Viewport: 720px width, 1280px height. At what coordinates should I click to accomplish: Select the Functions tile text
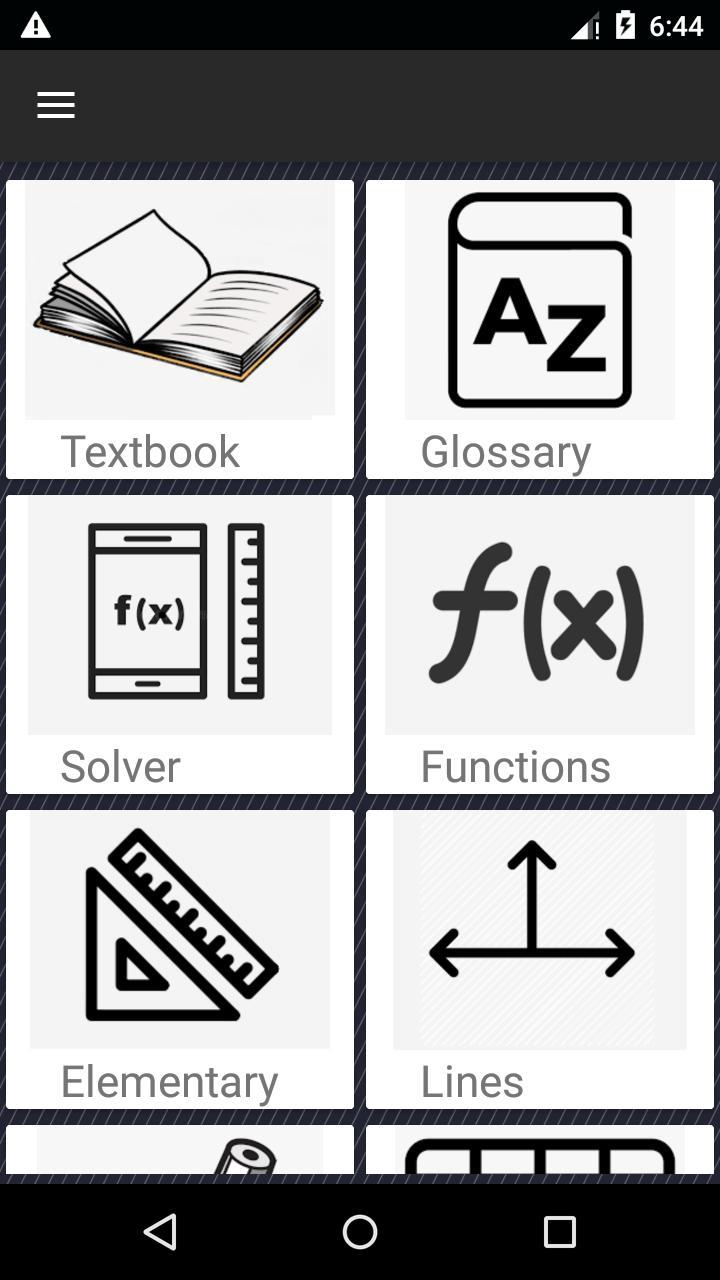tap(516, 767)
